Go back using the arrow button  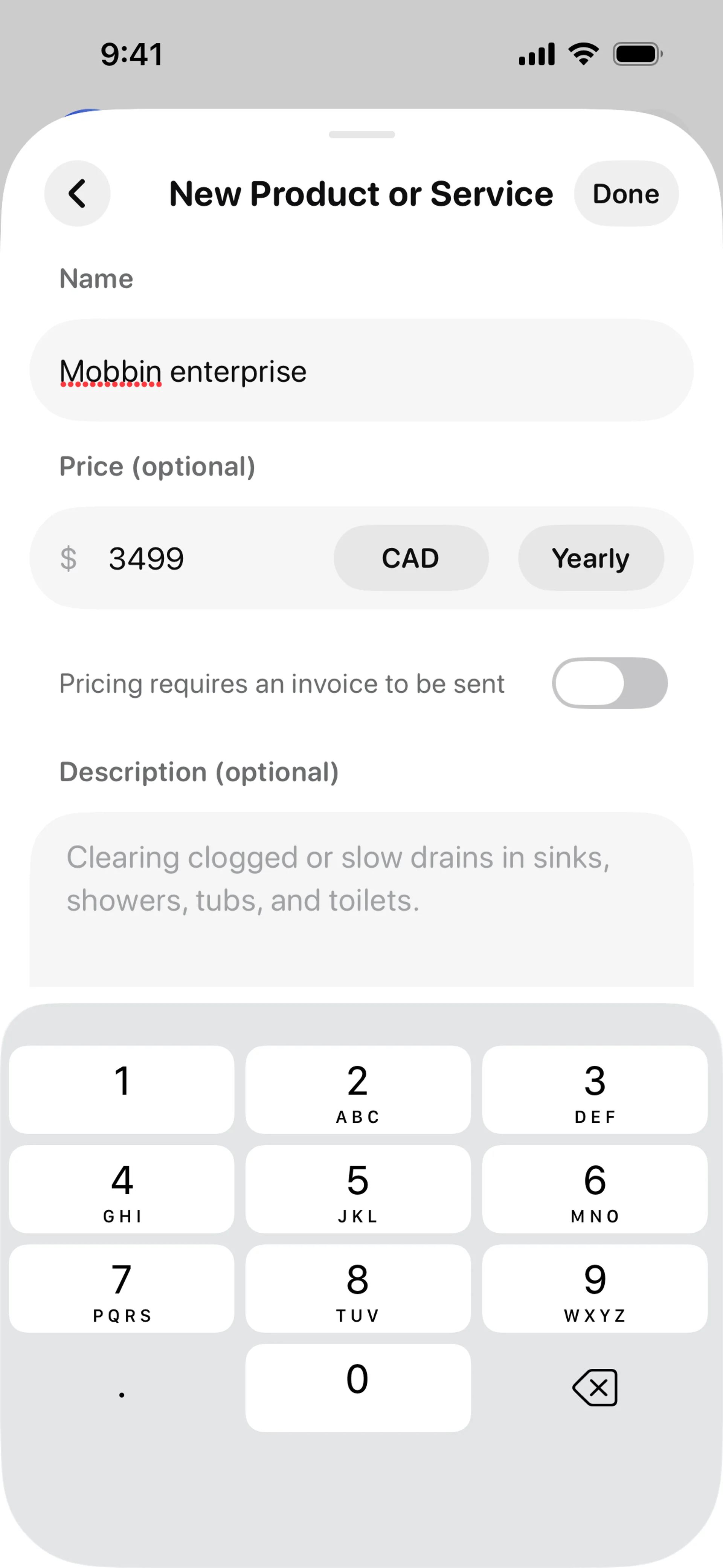pyautogui.click(x=77, y=194)
